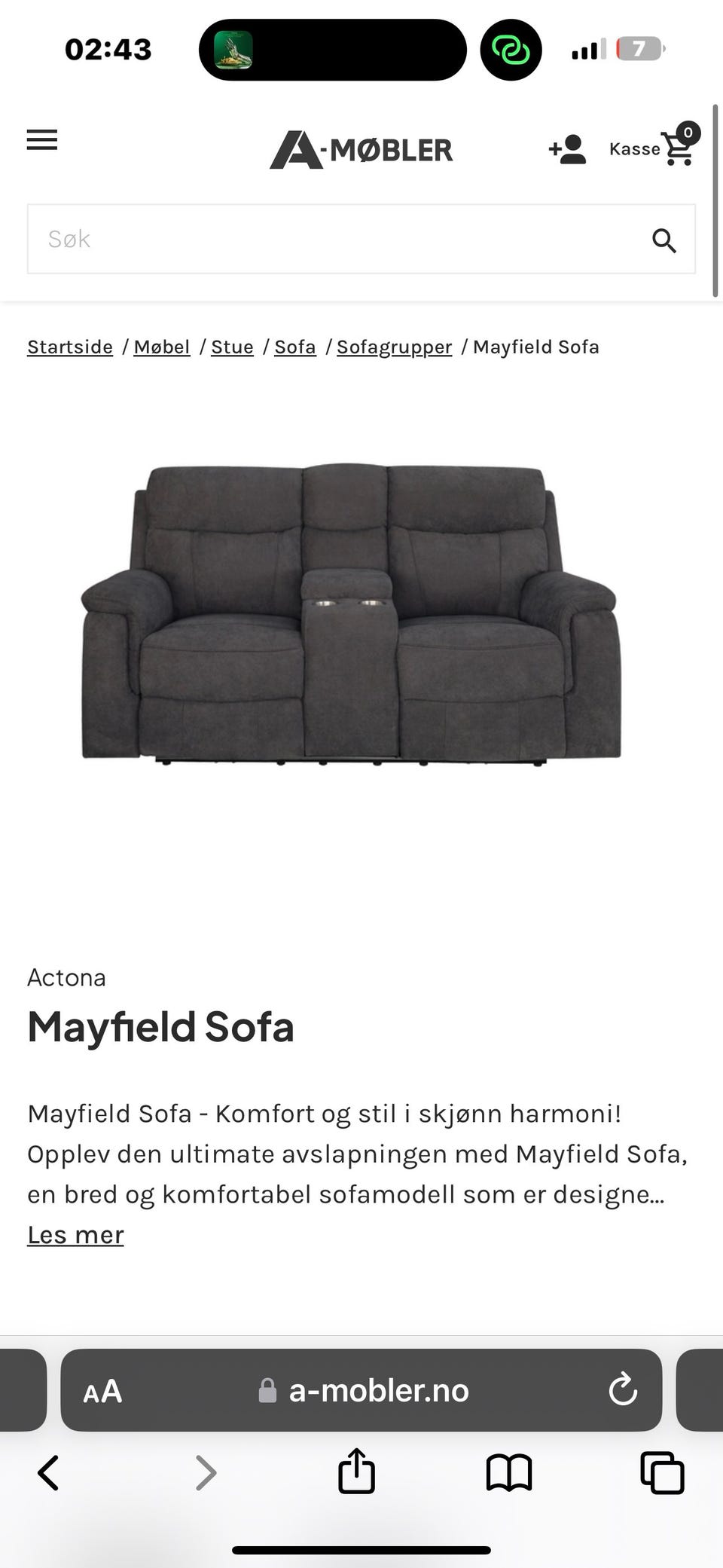Image resolution: width=723 pixels, height=1568 pixels.
Task: Show all open tabs
Action: pos(662,1472)
